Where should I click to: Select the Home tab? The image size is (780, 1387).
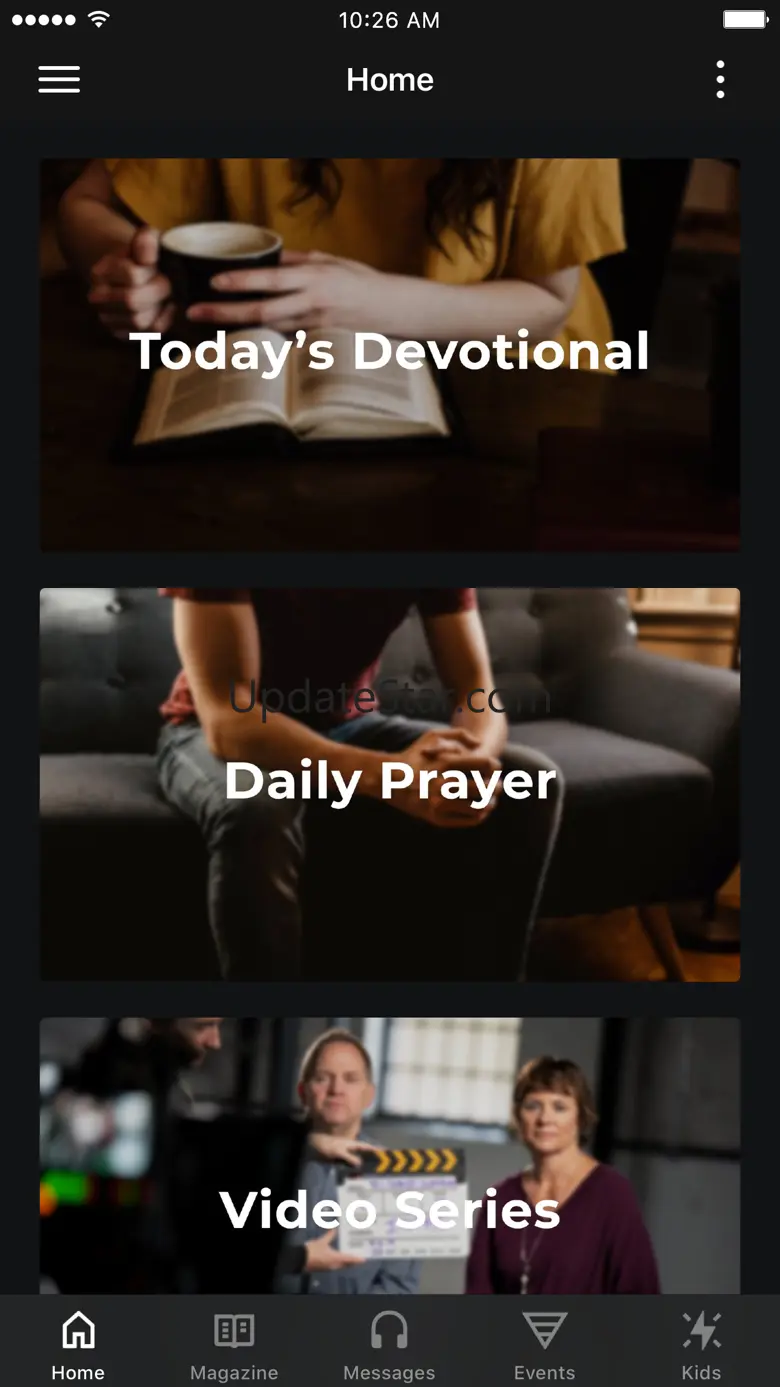coord(78,1343)
